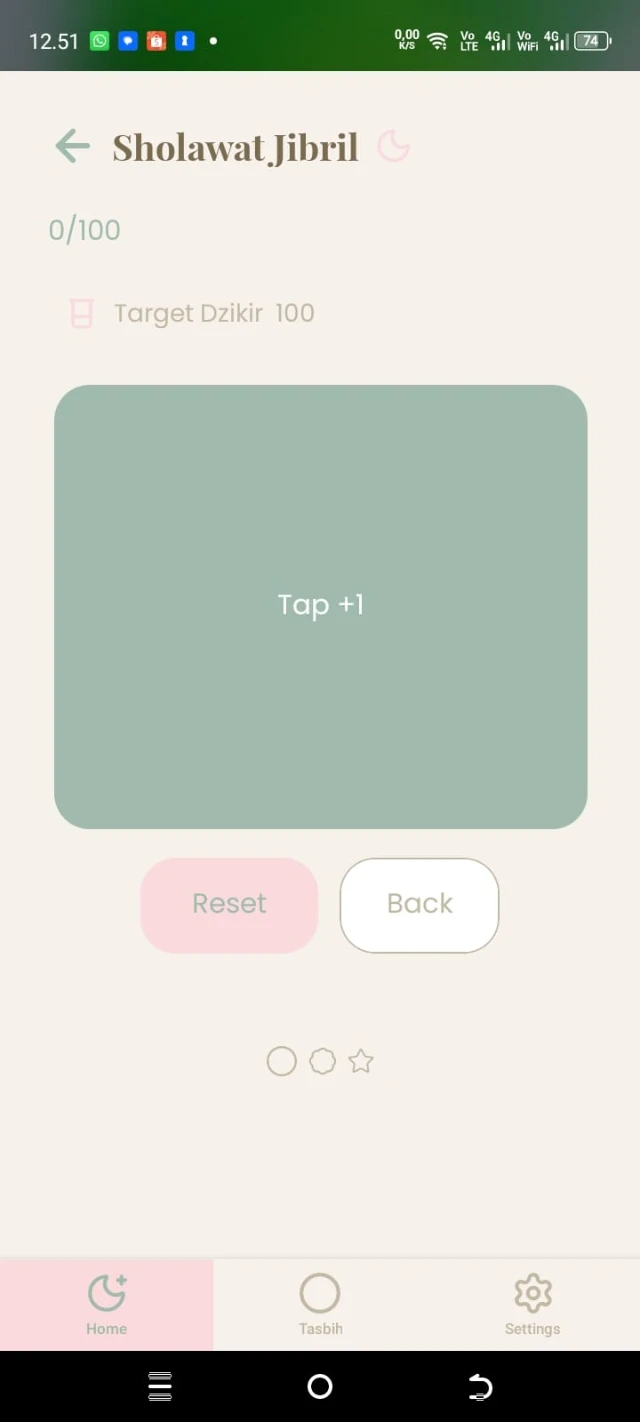This screenshot has width=640, height=1422.
Task: Go to the Settings tab
Action: coord(532,1304)
